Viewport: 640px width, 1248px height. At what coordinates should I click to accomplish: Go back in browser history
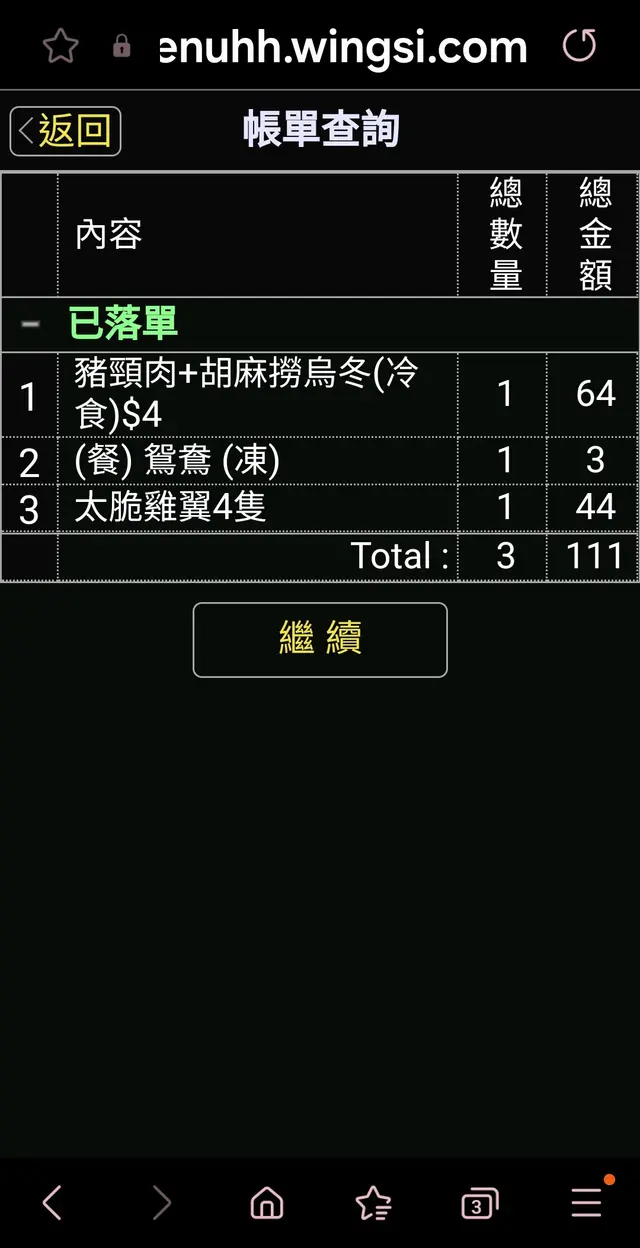53,1203
